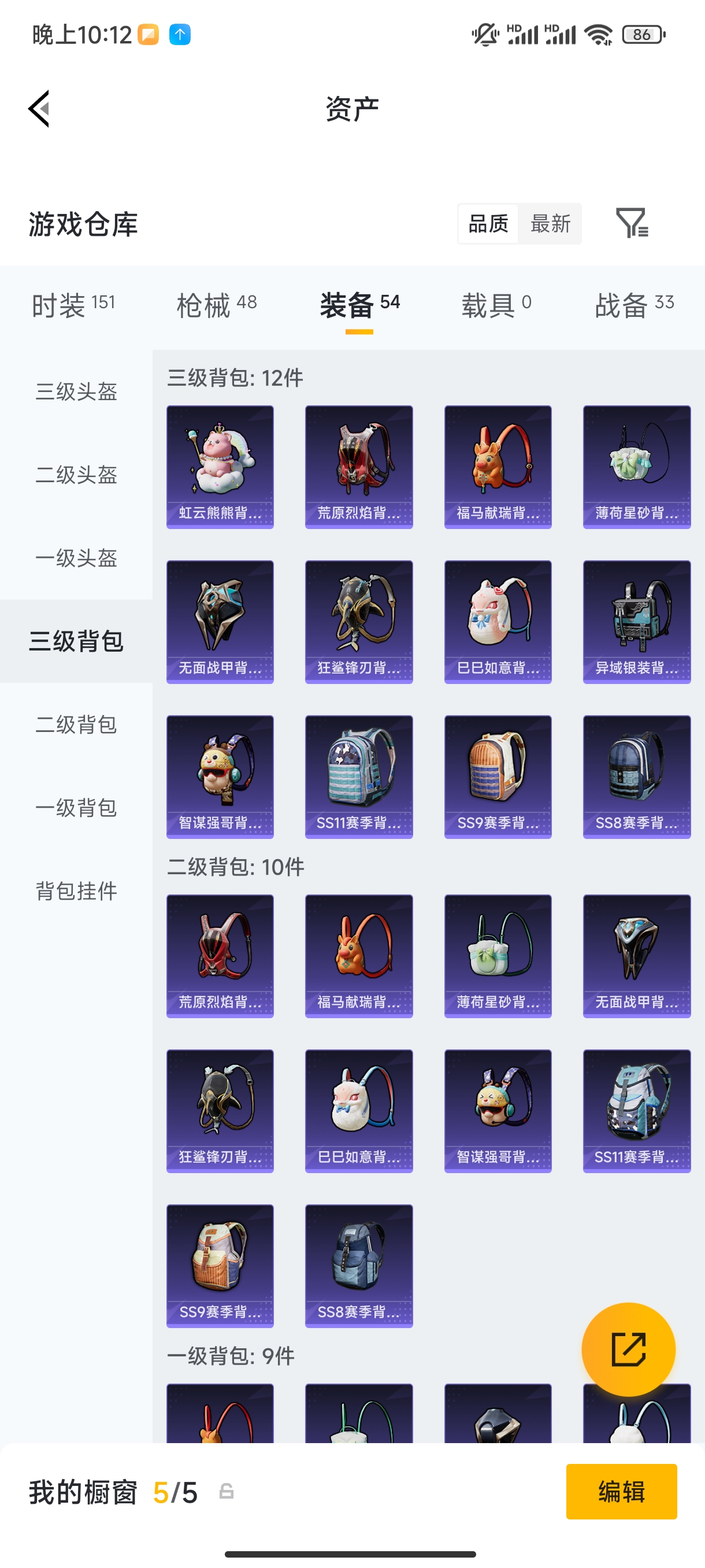The width and height of the screenshot is (705, 1568).
Task: Select 一级头盔 from the left panel
Action: (x=76, y=558)
